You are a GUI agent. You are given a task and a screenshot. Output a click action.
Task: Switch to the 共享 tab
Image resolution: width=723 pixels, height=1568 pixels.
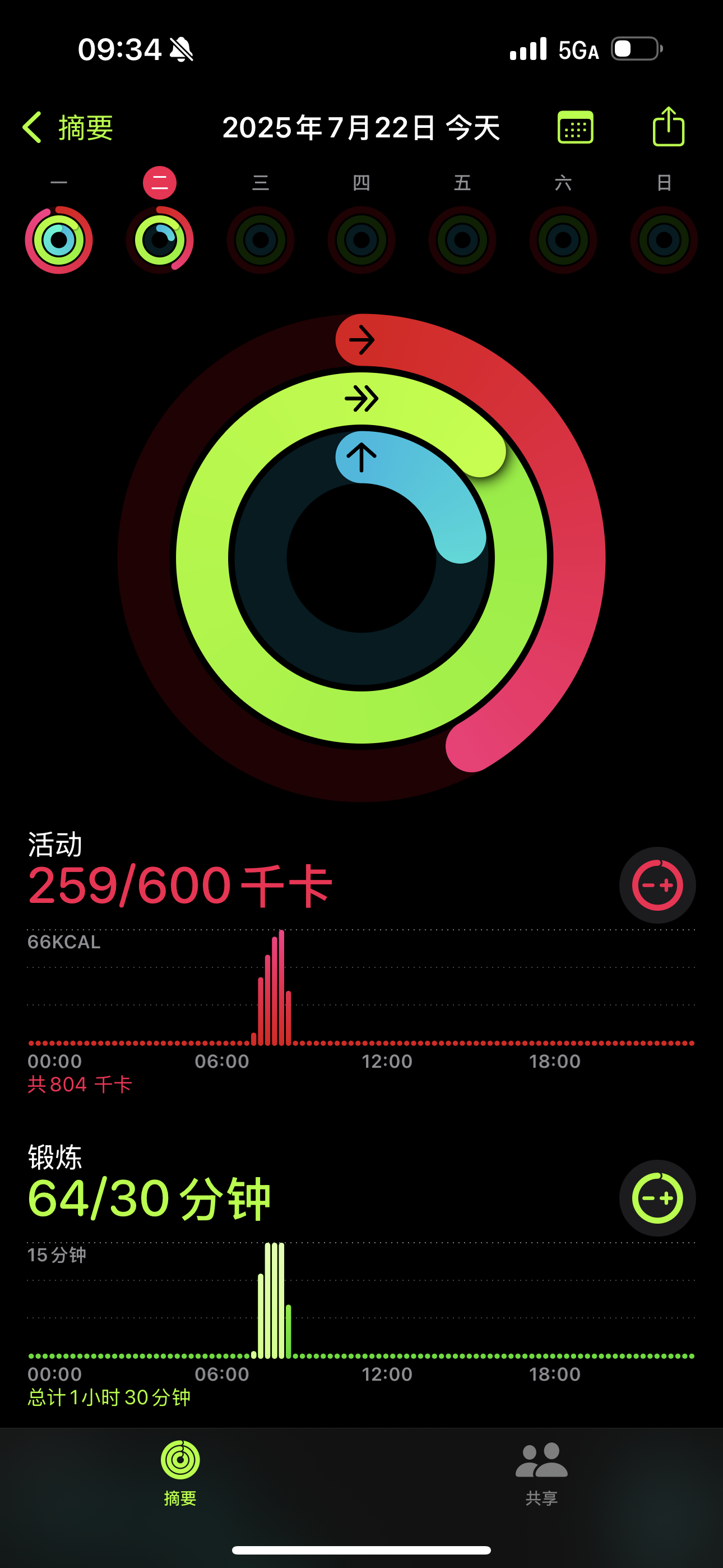[541, 1473]
